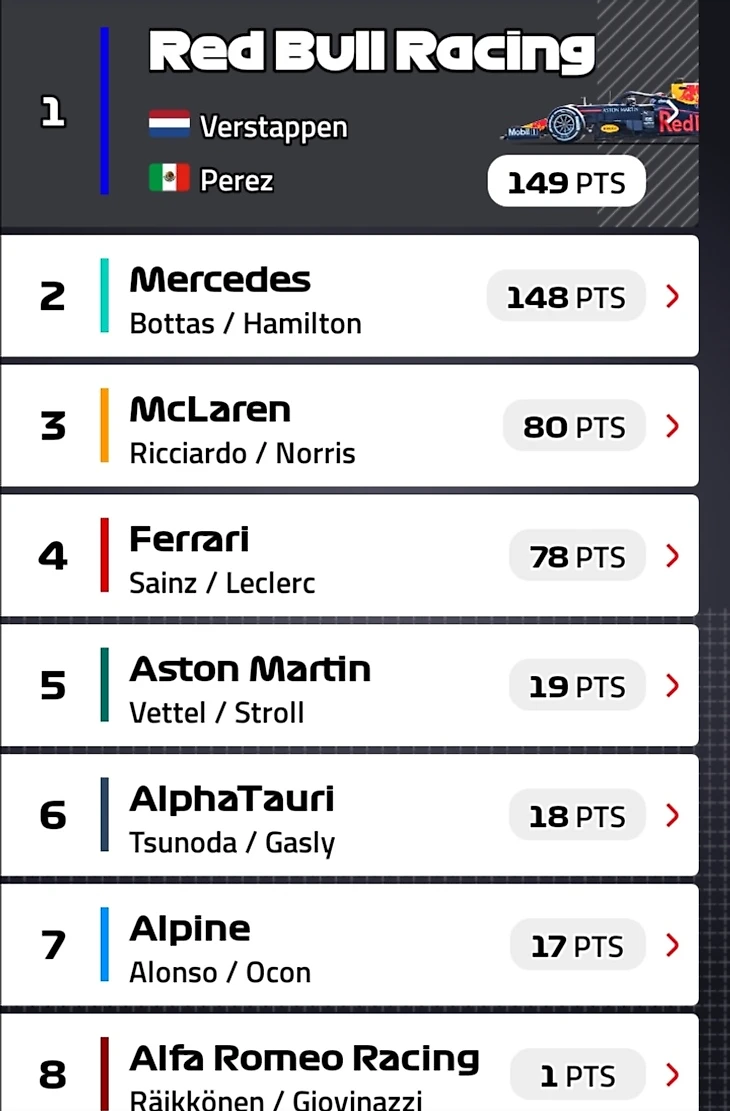Open Aston Martin team entry
Screen dimensions: 730x1111
pos(350,687)
